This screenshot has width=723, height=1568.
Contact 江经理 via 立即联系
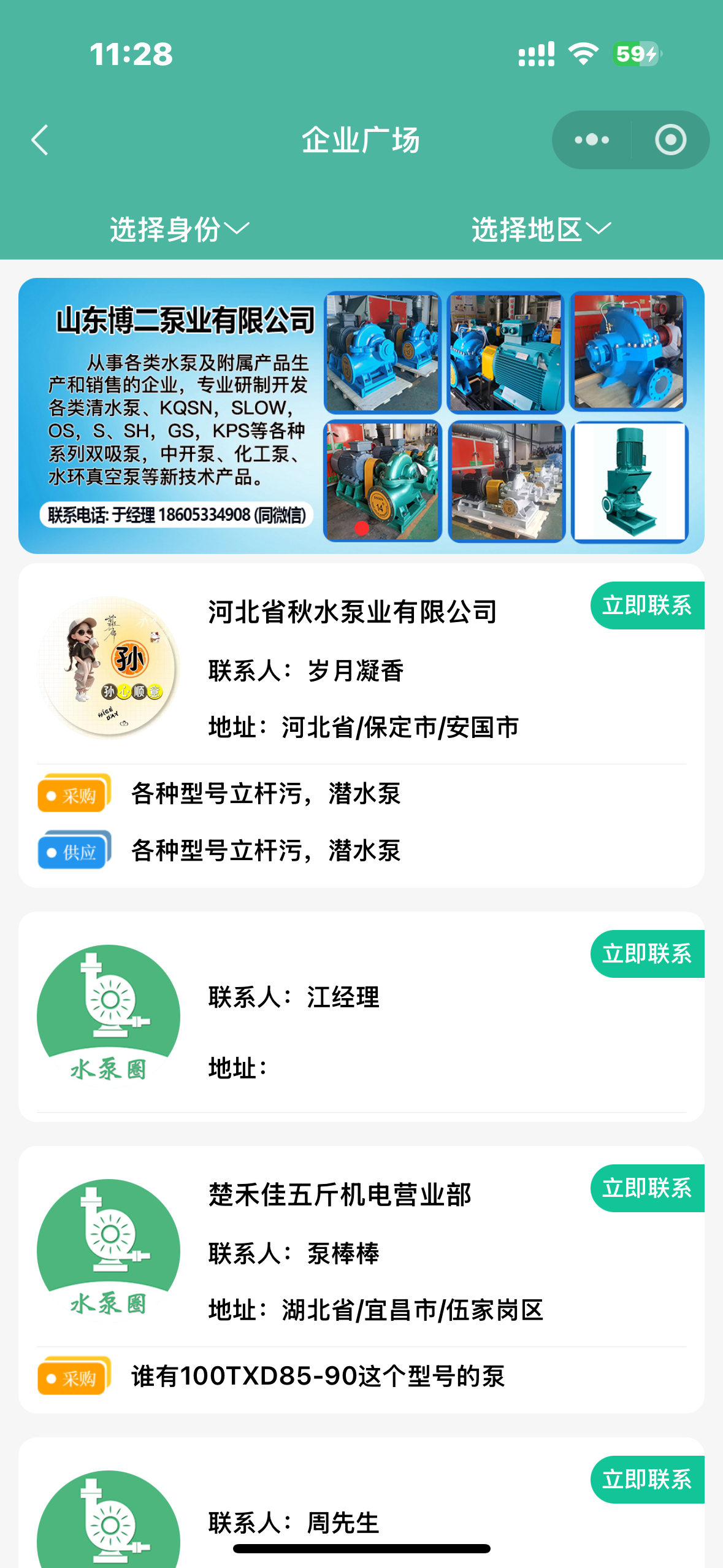point(647,954)
